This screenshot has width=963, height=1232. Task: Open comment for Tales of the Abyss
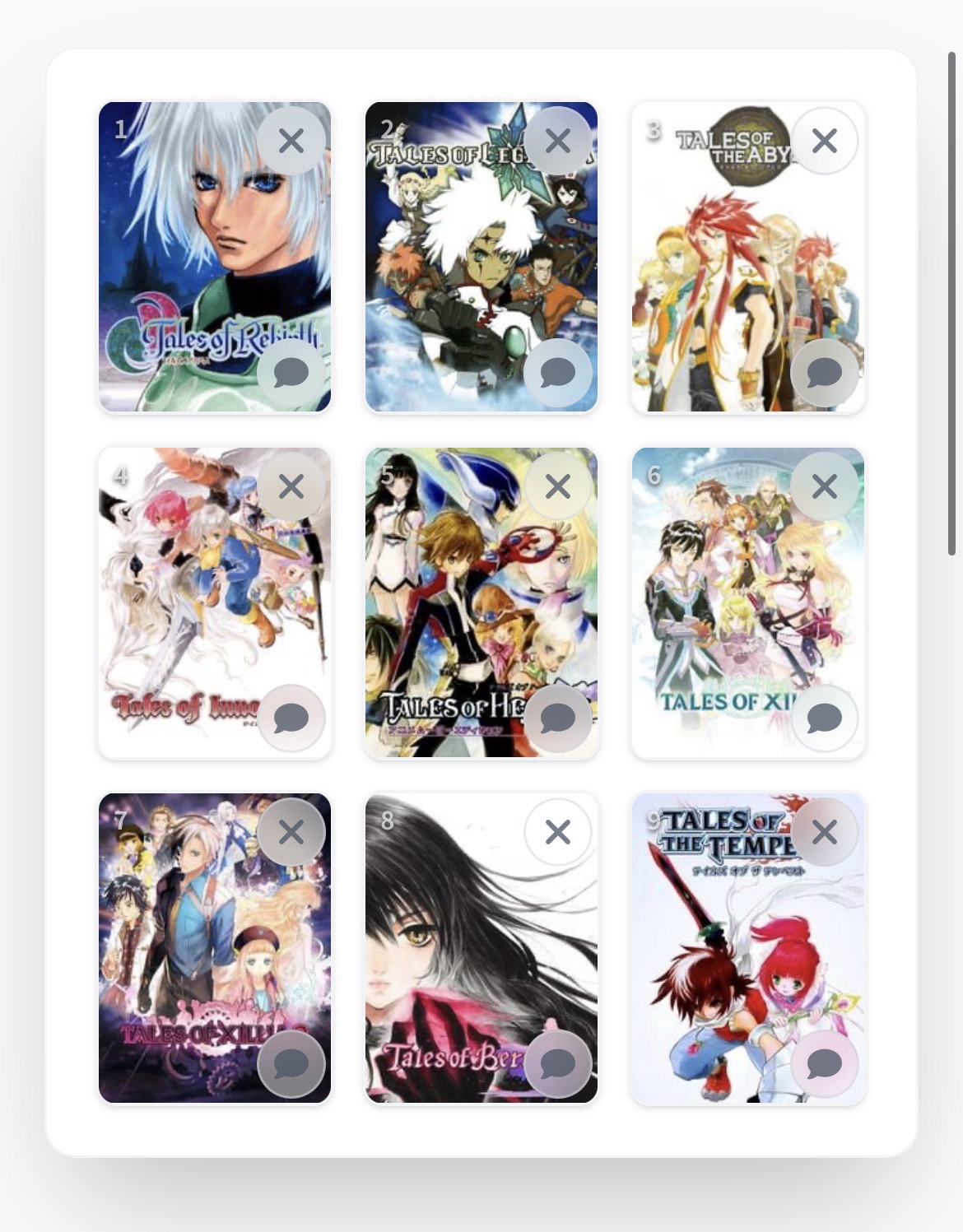pos(825,372)
